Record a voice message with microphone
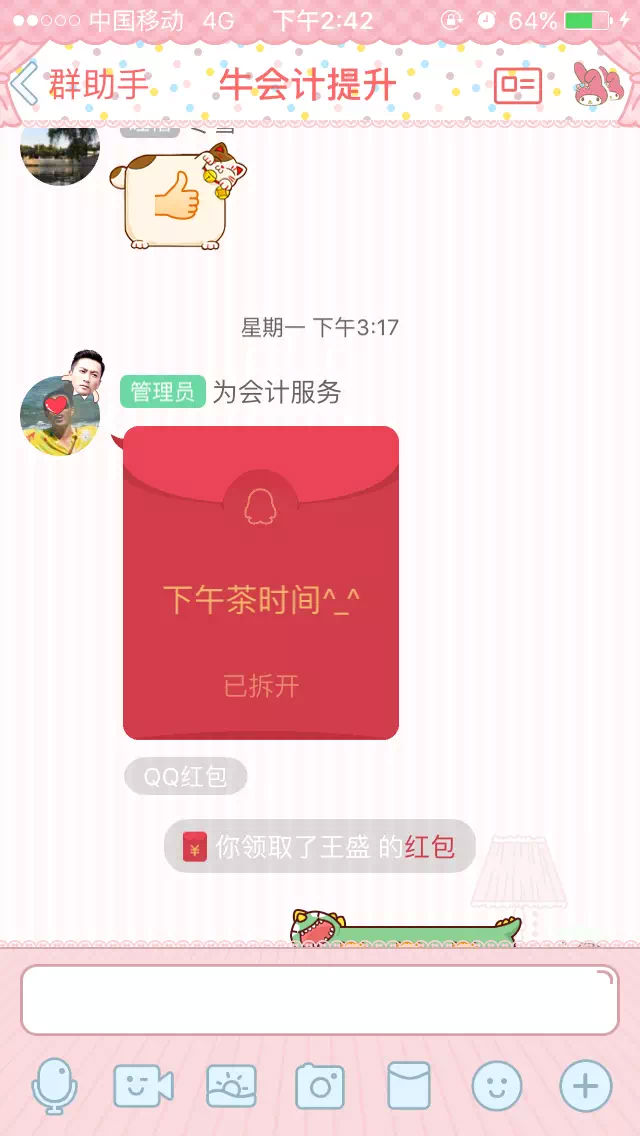This screenshot has height=1136, width=640. 54,1086
